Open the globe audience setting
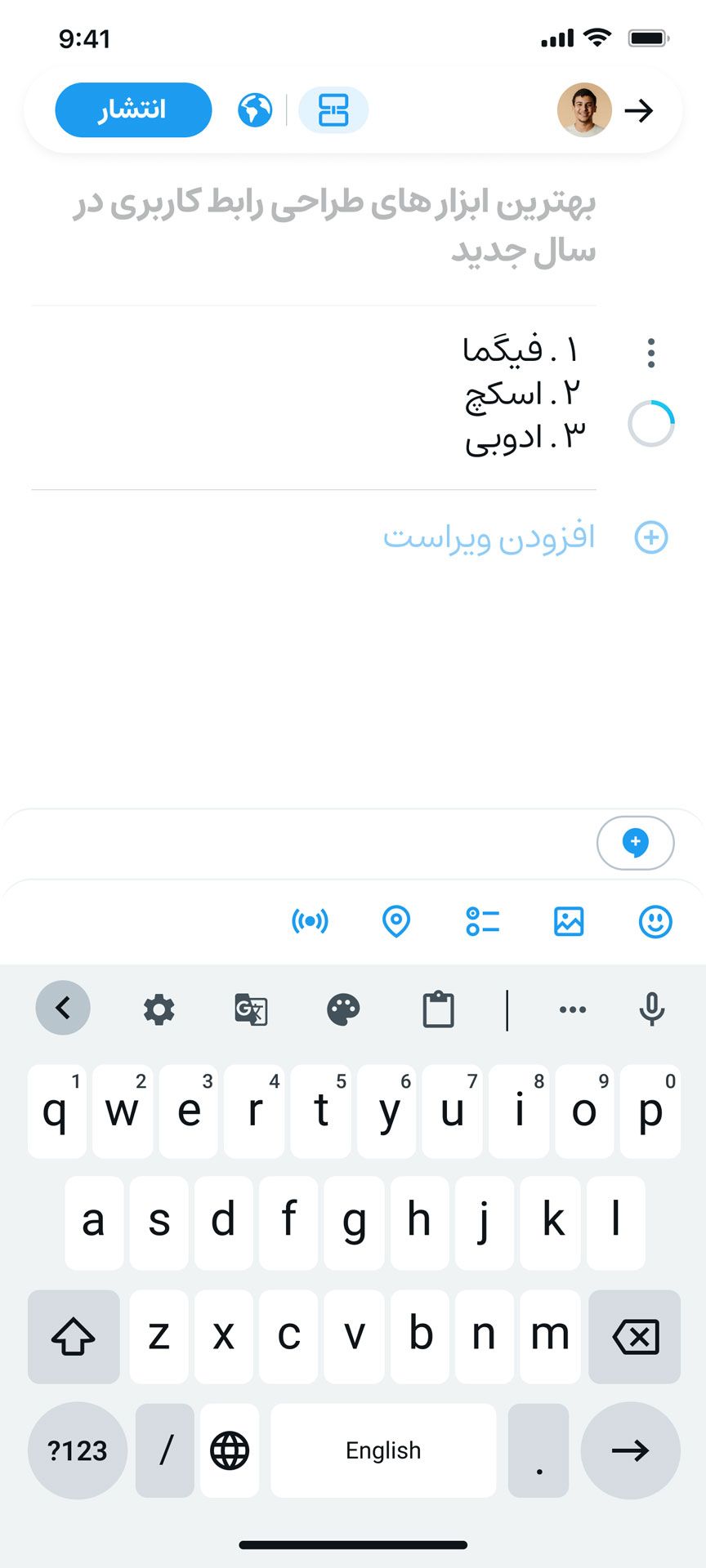 255,109
